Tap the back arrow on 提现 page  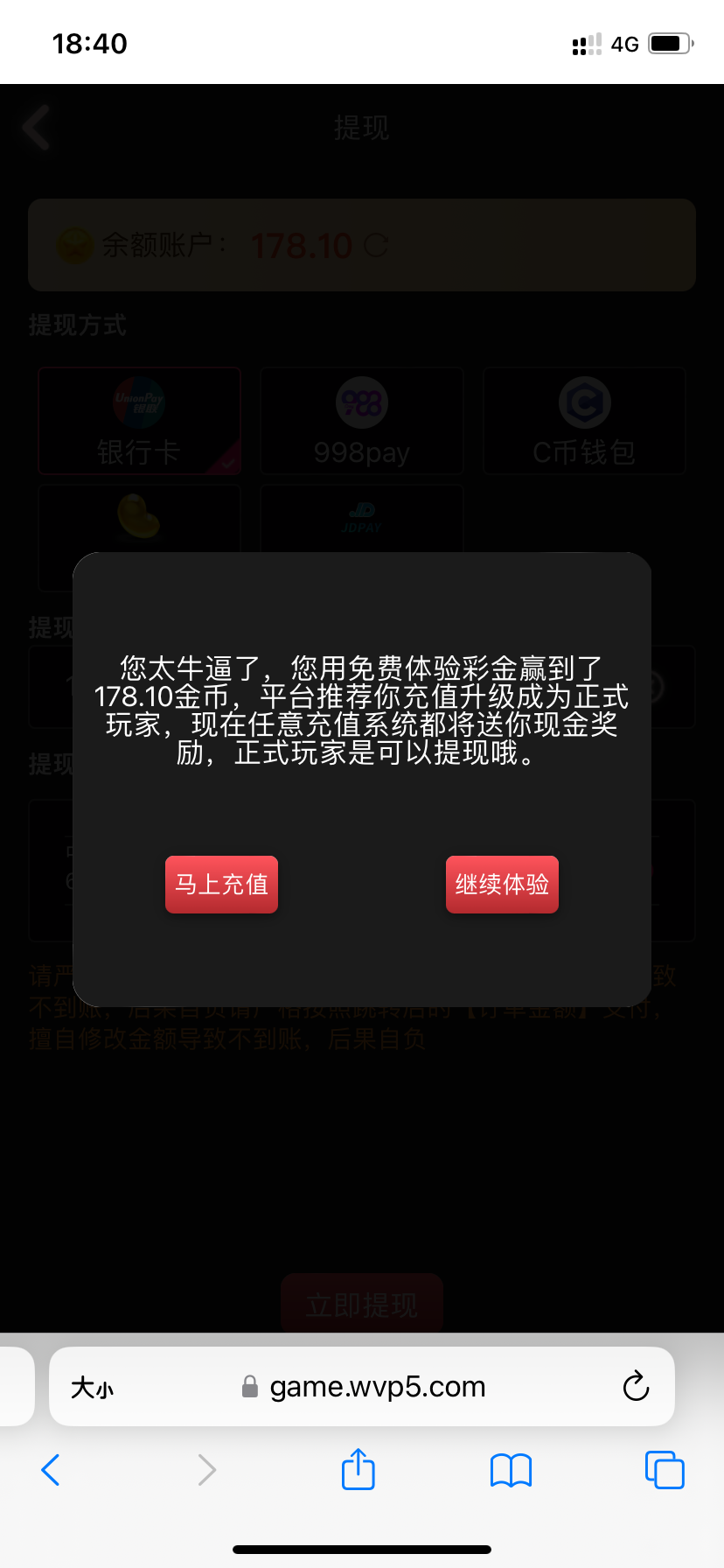click(x=35, y=127)
